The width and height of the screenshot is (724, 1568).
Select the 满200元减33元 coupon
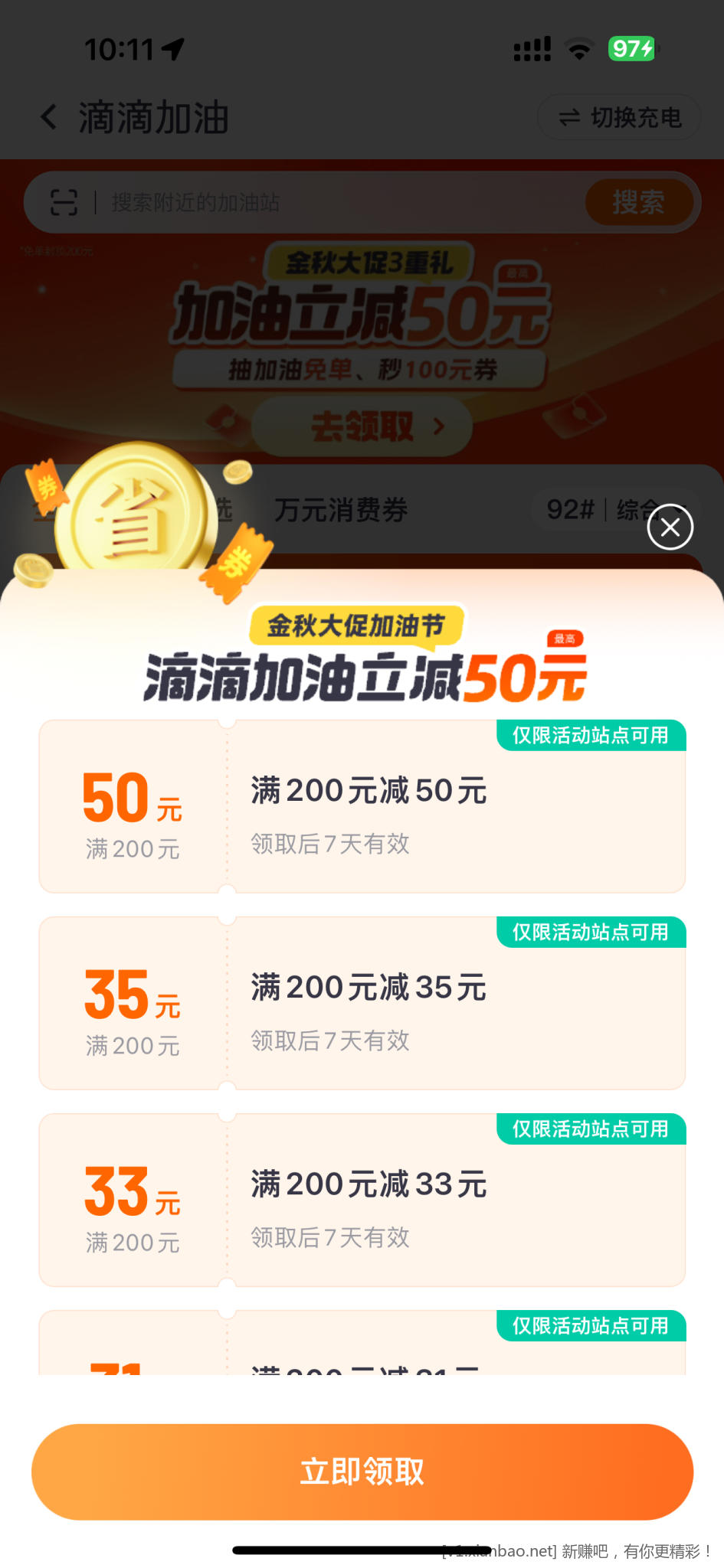(362, 1200)
